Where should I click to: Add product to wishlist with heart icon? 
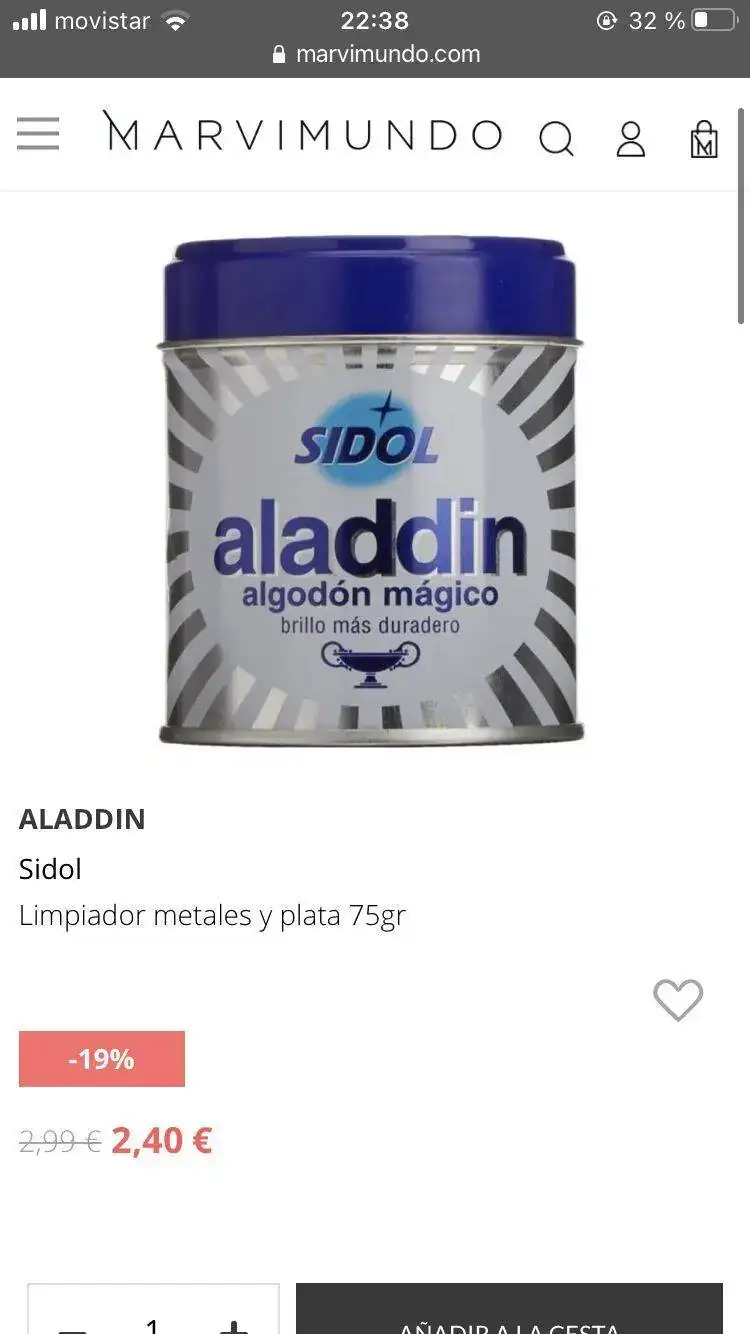pyautogui.click(x=678, y=999)
